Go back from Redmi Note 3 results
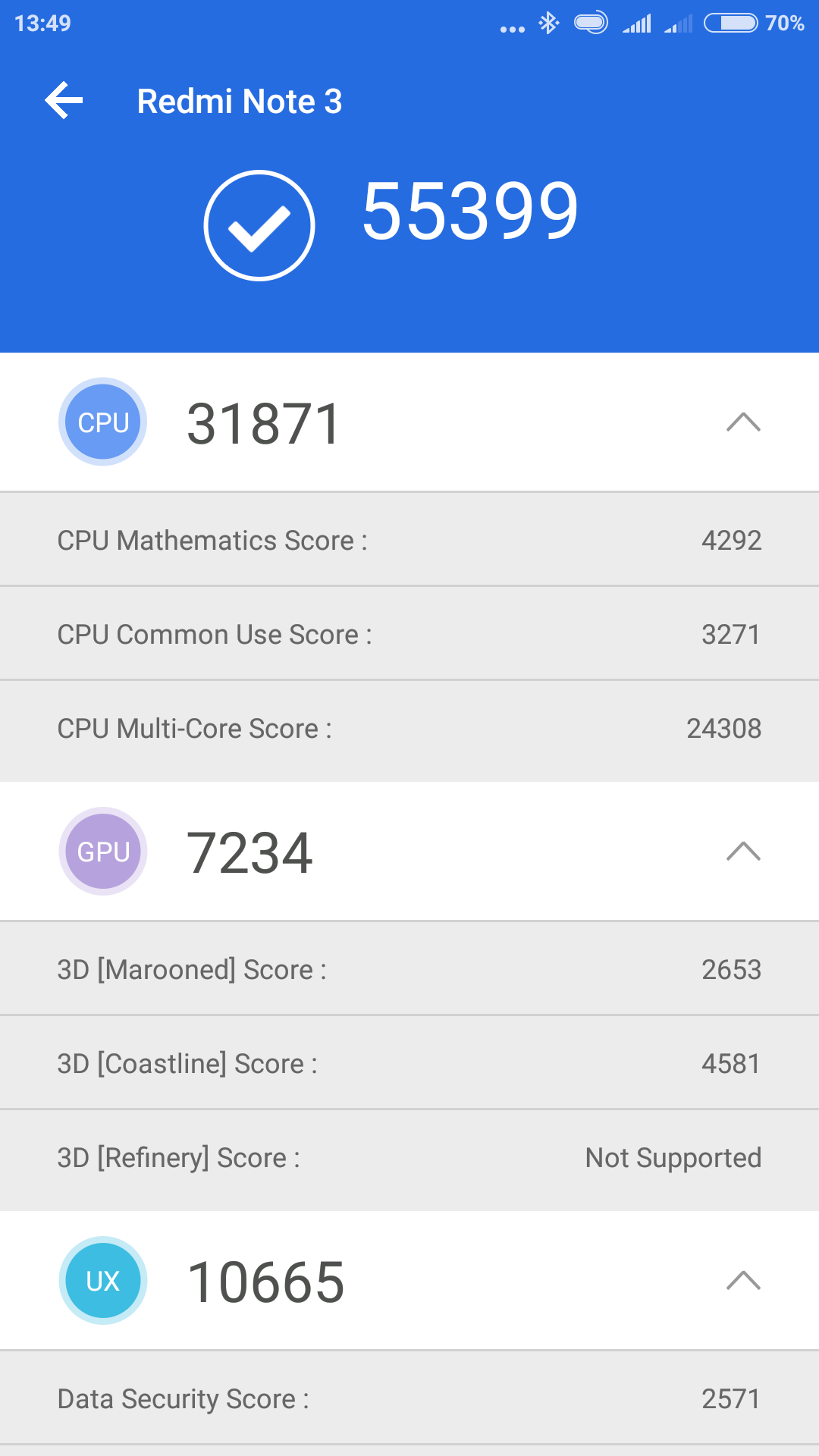The image size is (819, 1456). click(64, 101)
